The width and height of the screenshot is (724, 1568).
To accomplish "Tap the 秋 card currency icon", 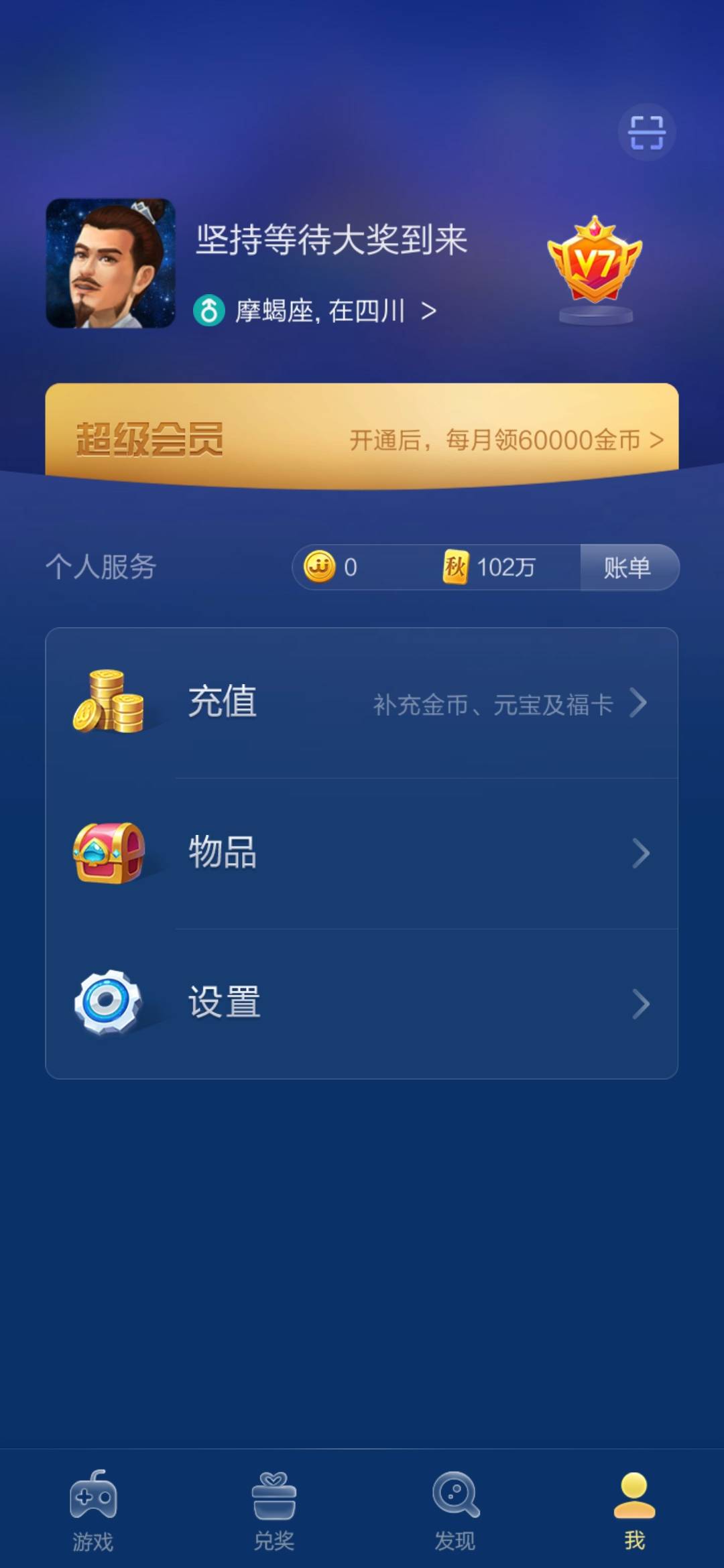I will click(x=457, y=568).
